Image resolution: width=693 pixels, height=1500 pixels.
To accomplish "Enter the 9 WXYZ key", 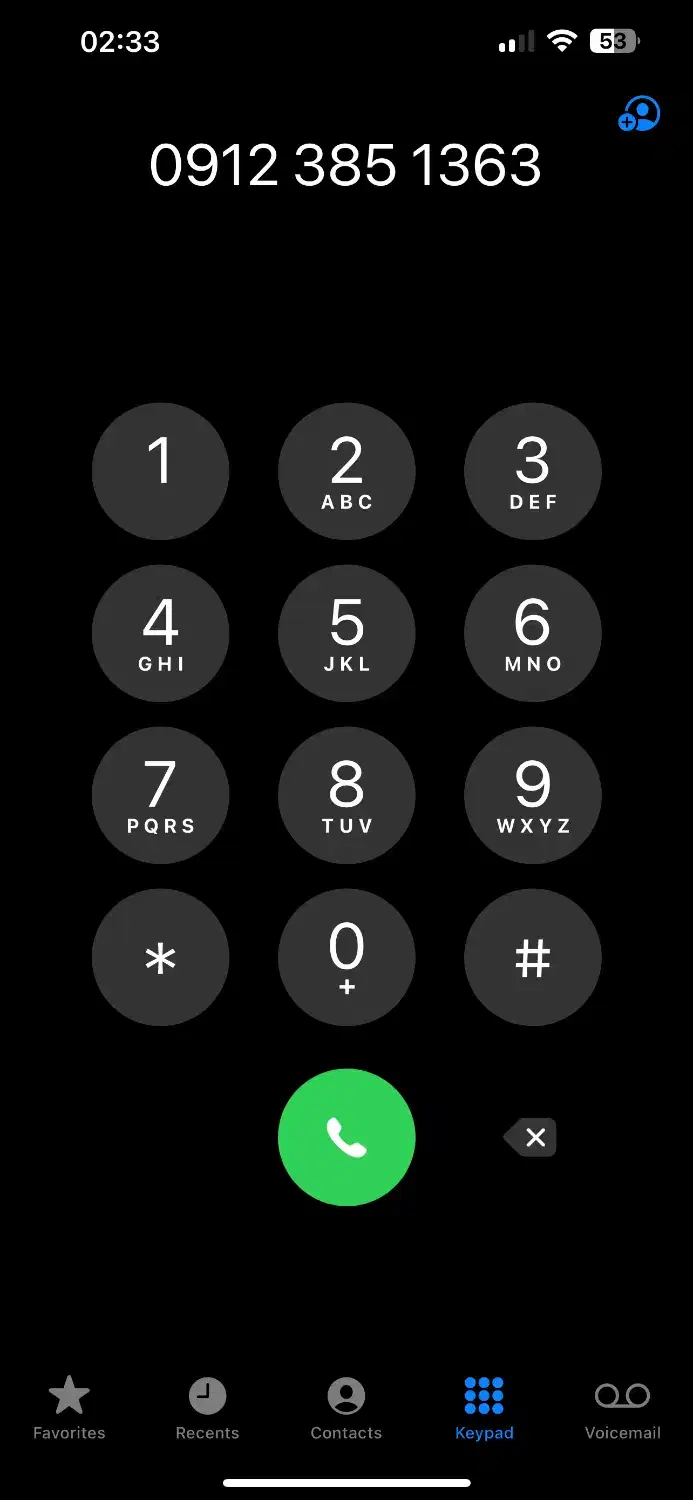I will tap(532, 795).
